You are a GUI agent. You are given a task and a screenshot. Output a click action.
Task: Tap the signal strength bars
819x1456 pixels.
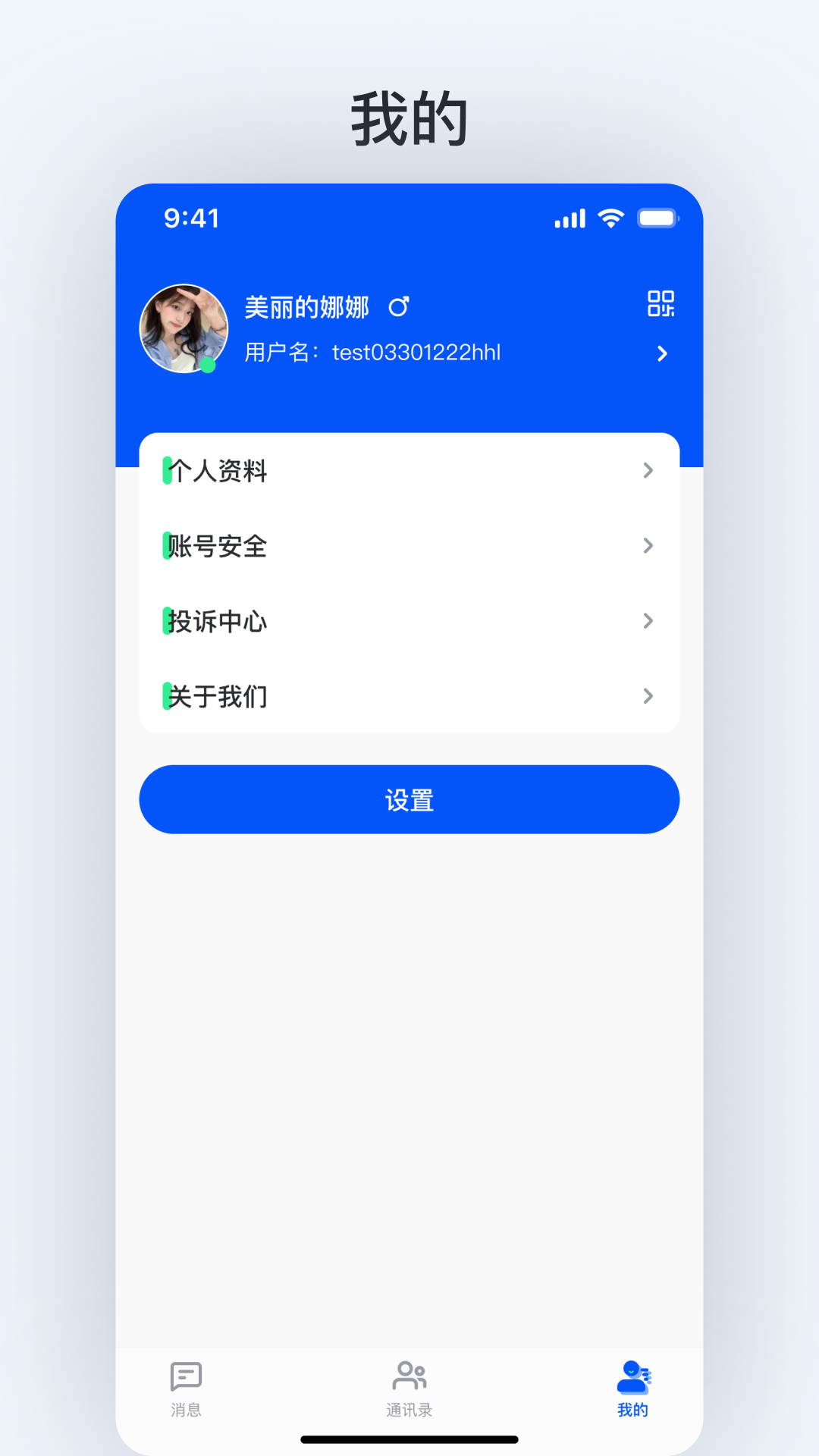570,218
